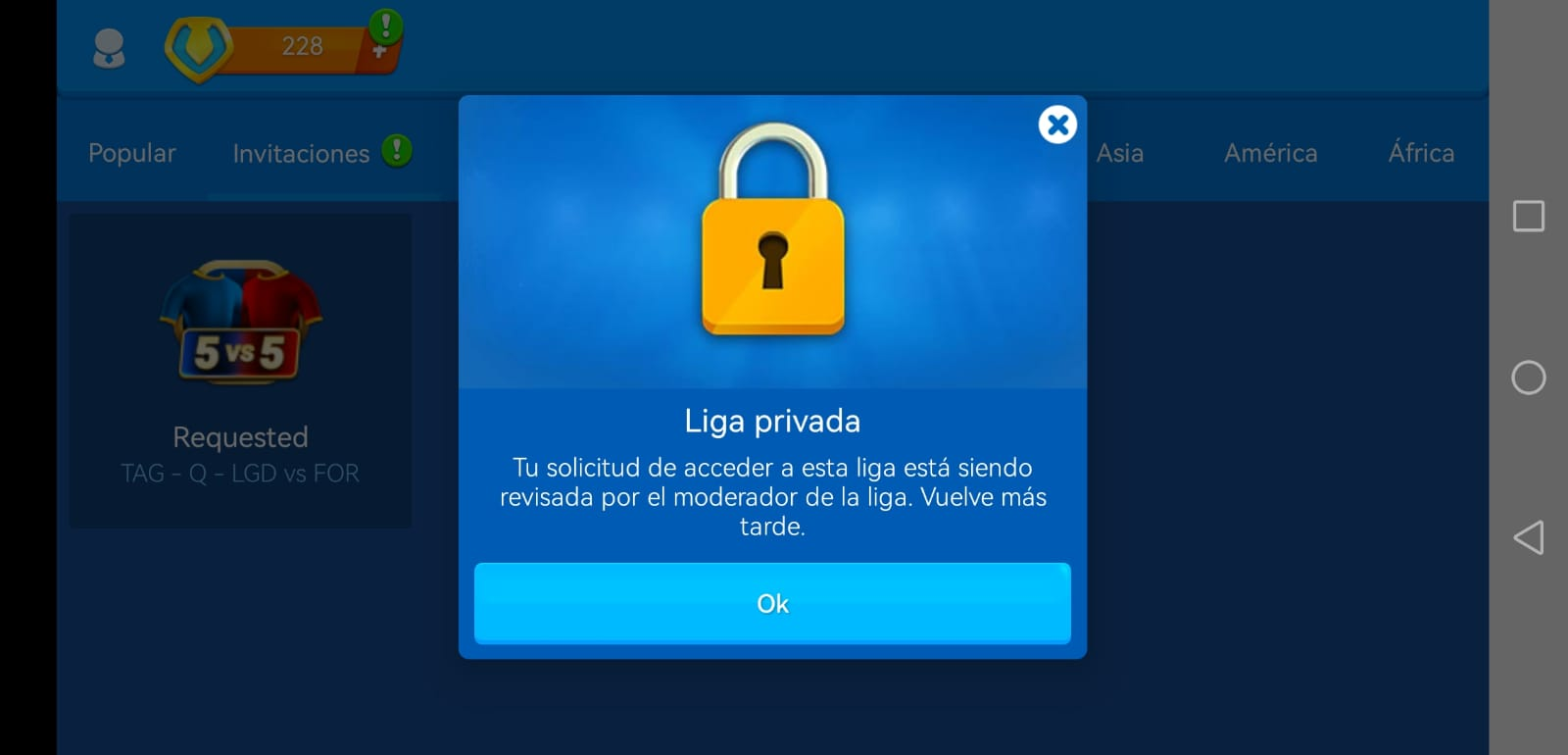
Task: Add more coins via the 228 badge
Action: 380,49
